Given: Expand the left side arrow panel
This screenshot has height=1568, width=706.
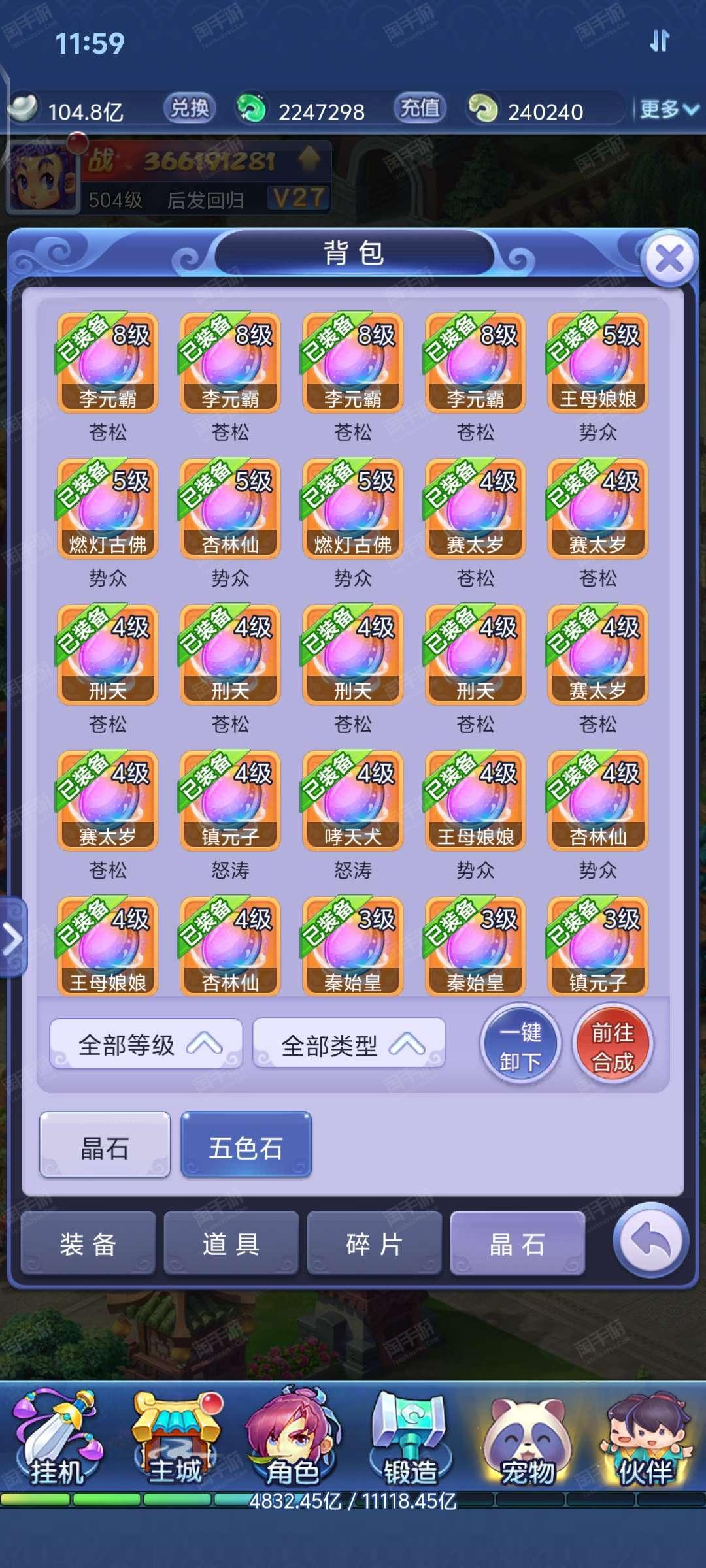Looking at the screenshot, I should [x=12, y=938].
